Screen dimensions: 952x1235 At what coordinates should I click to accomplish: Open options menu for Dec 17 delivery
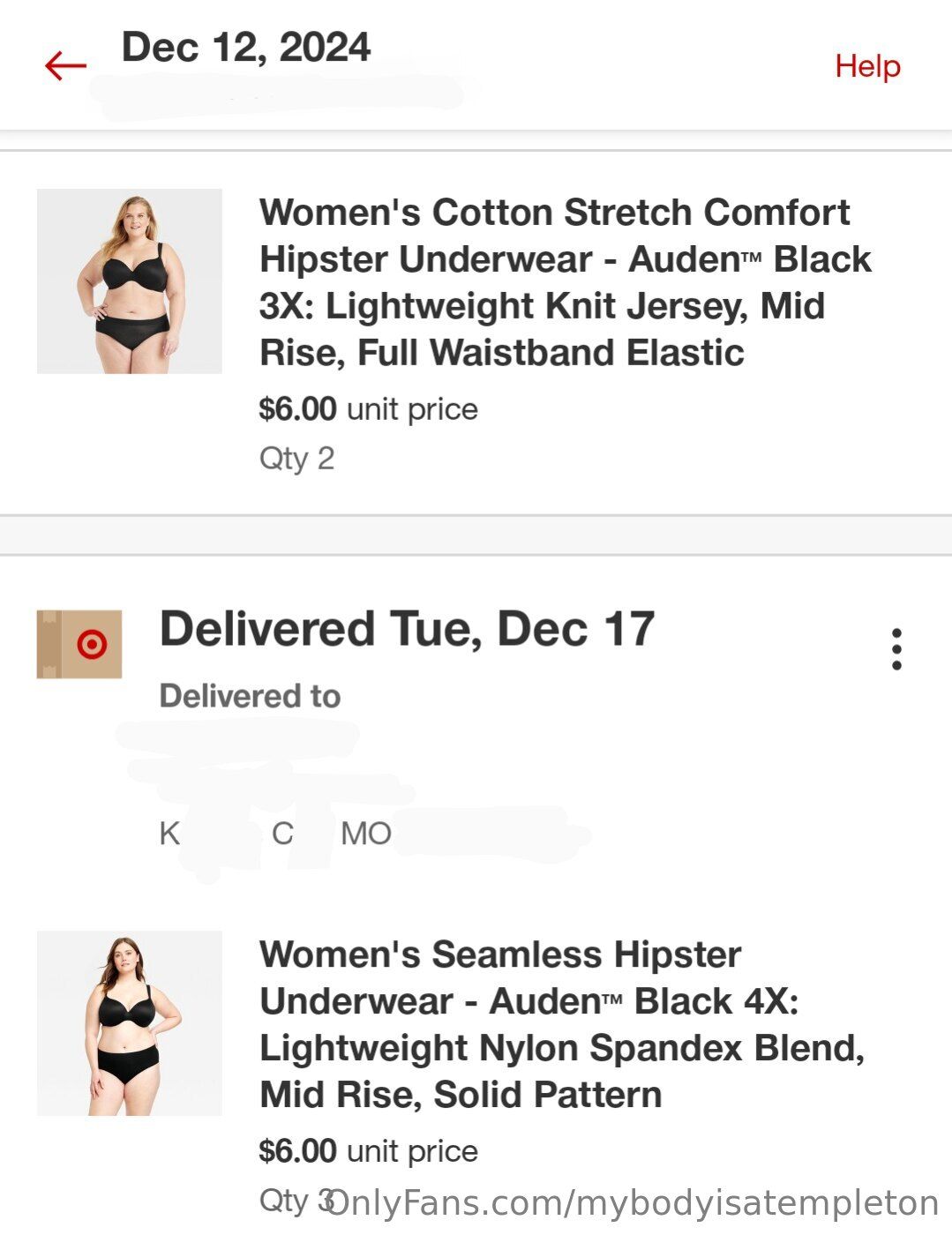click(896, 649)
